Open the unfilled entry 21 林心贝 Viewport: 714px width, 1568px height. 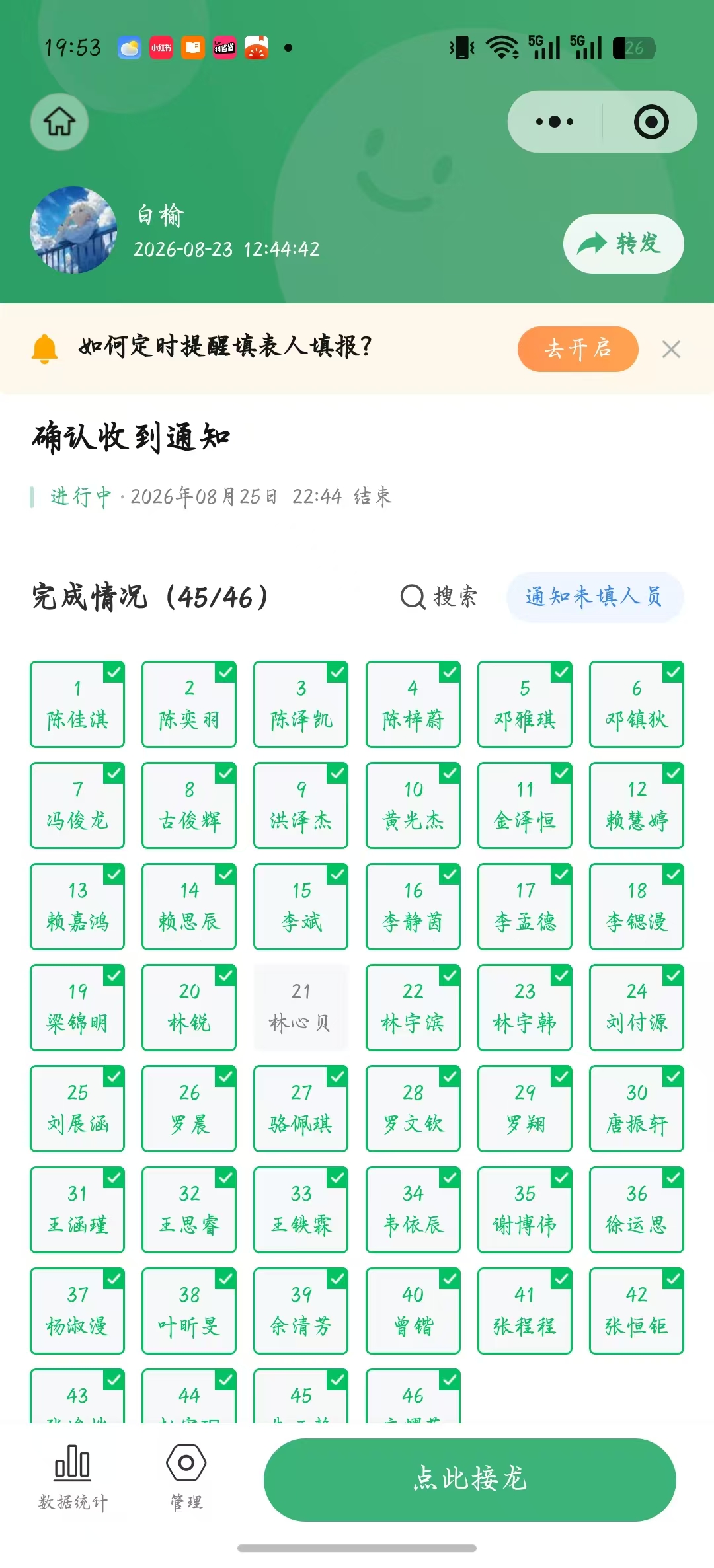[301, 1008]
